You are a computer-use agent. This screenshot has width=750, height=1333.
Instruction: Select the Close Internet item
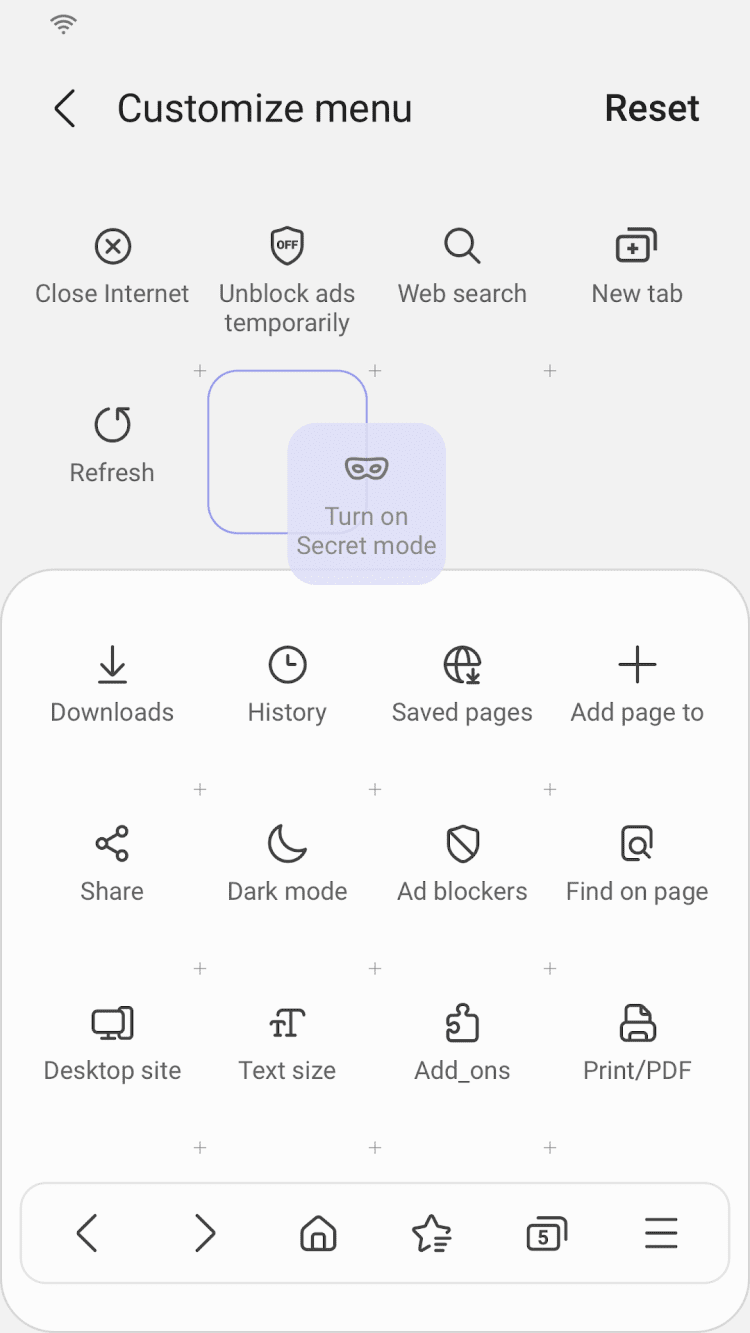click(x=112, y=266)
